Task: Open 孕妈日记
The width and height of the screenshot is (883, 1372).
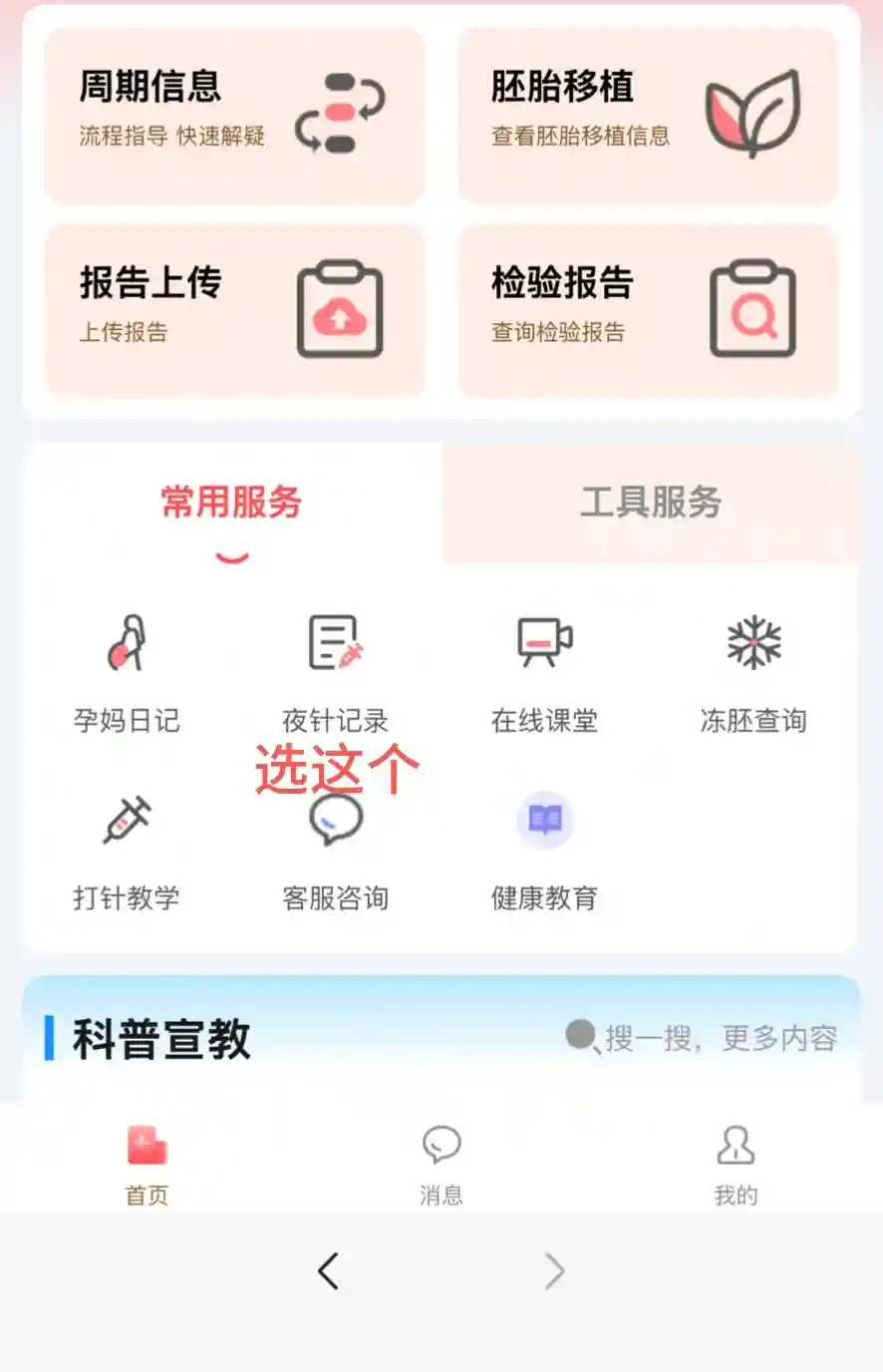Action: [x=127, y=670]
